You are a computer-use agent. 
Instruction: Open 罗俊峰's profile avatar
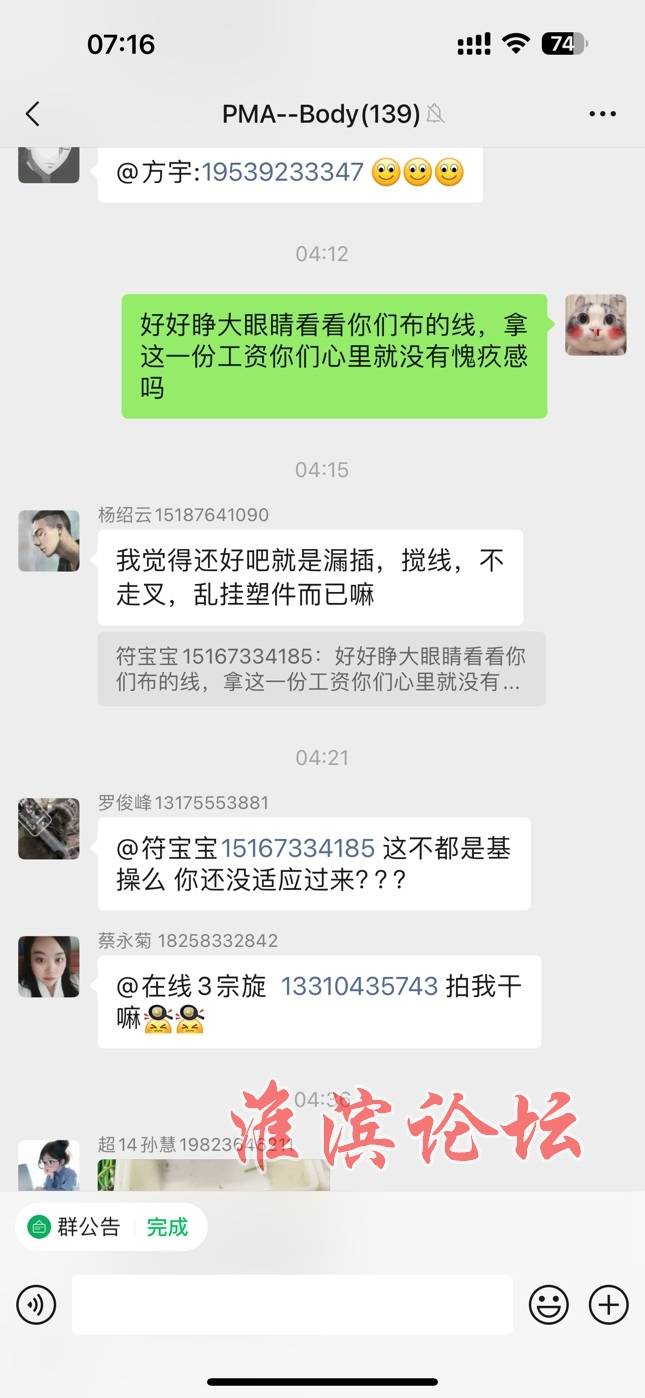[x=49, y=829]
